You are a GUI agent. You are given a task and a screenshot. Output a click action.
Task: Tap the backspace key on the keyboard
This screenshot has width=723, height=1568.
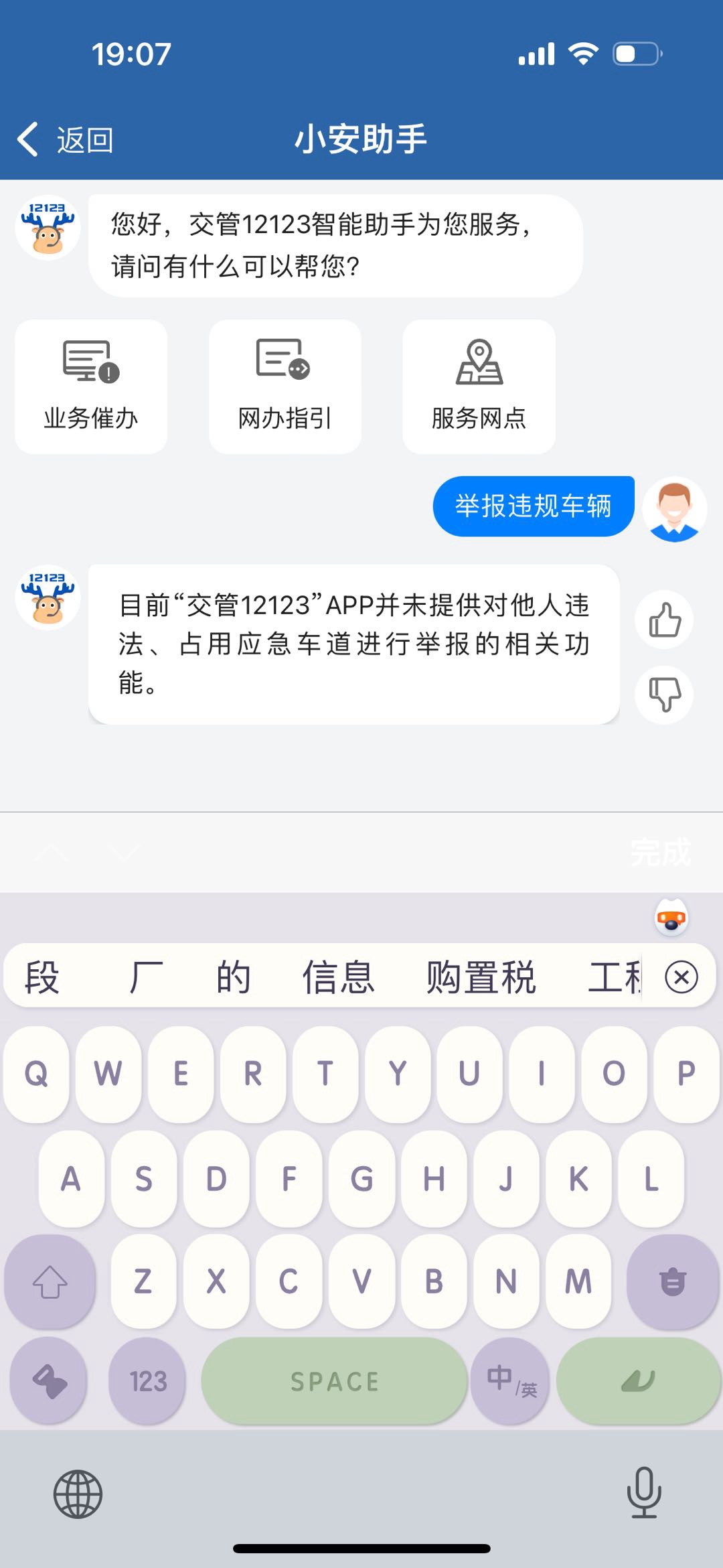click(672, 1281)
